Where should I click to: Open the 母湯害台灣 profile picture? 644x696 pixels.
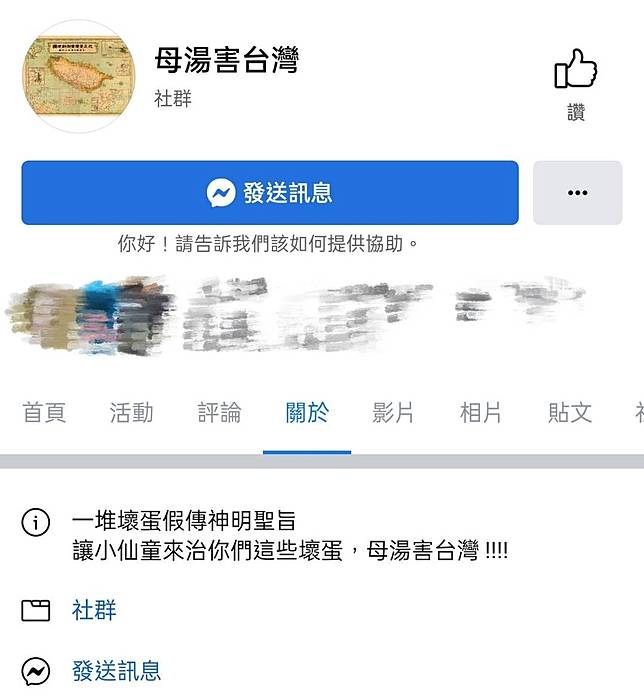78,78
